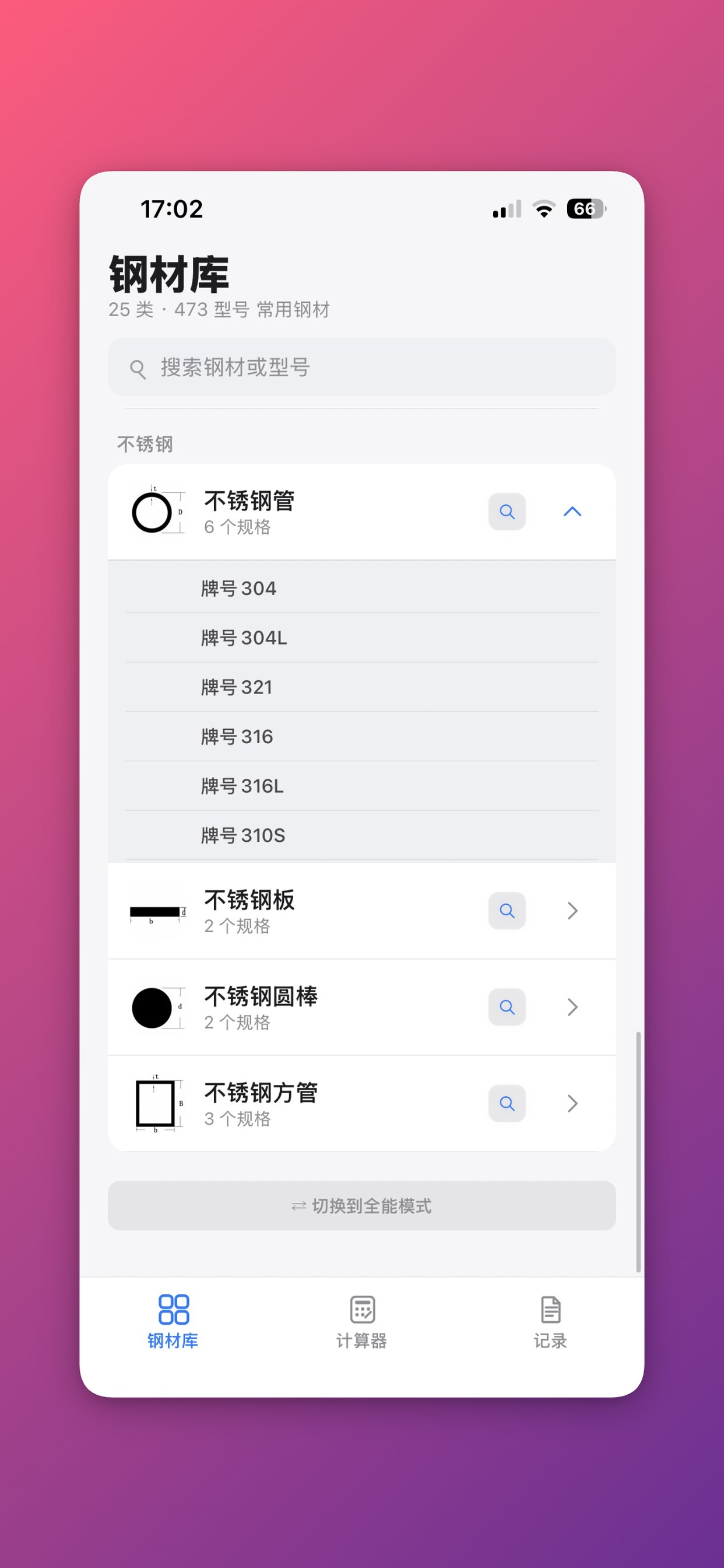
Task: Collapse the 不锈钢管 section
Action: [x=572, y=512]
